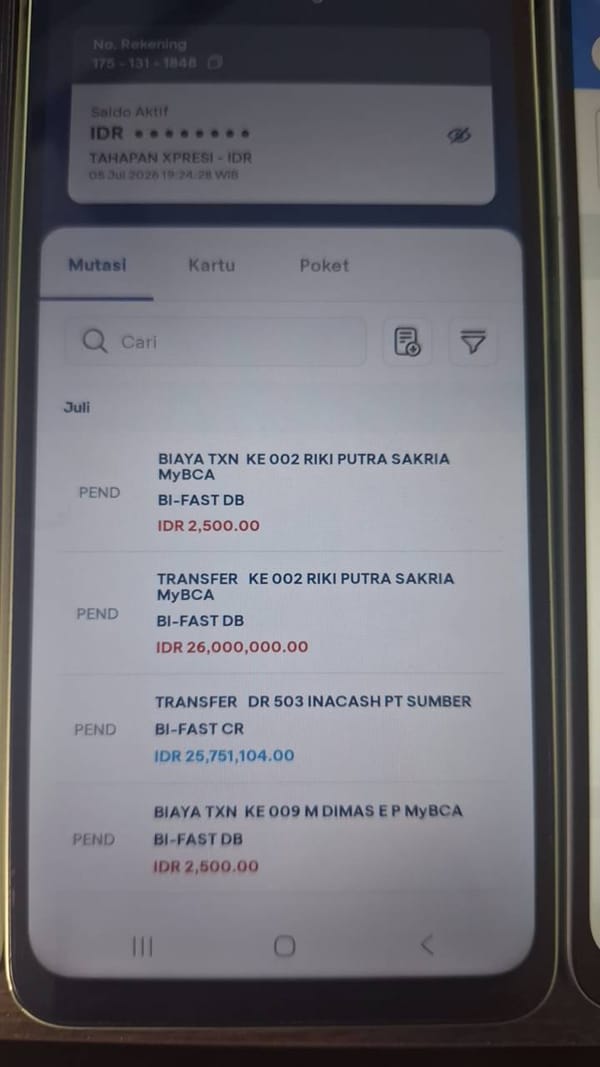
Task: Switch to the Kartu tab
Action: (212, 265)
